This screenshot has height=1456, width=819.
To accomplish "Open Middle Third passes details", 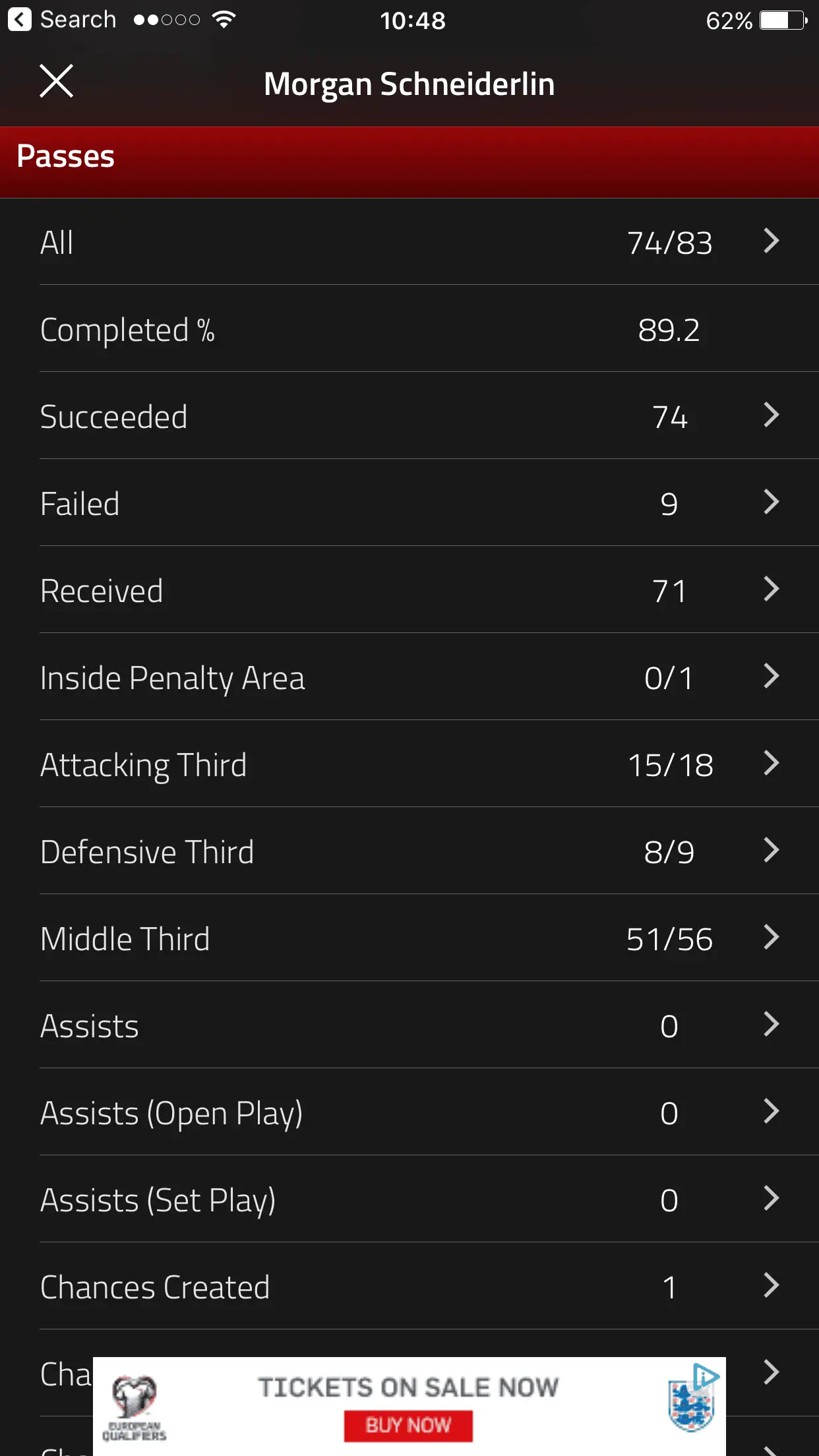I will [409, 938].
